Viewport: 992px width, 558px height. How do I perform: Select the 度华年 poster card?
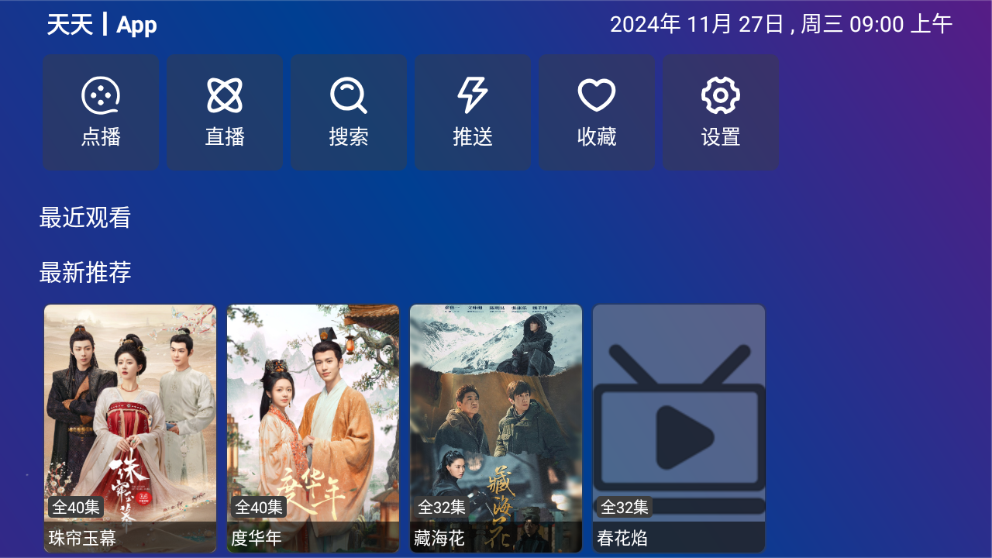pyautogui.click(x=313, y=428)
